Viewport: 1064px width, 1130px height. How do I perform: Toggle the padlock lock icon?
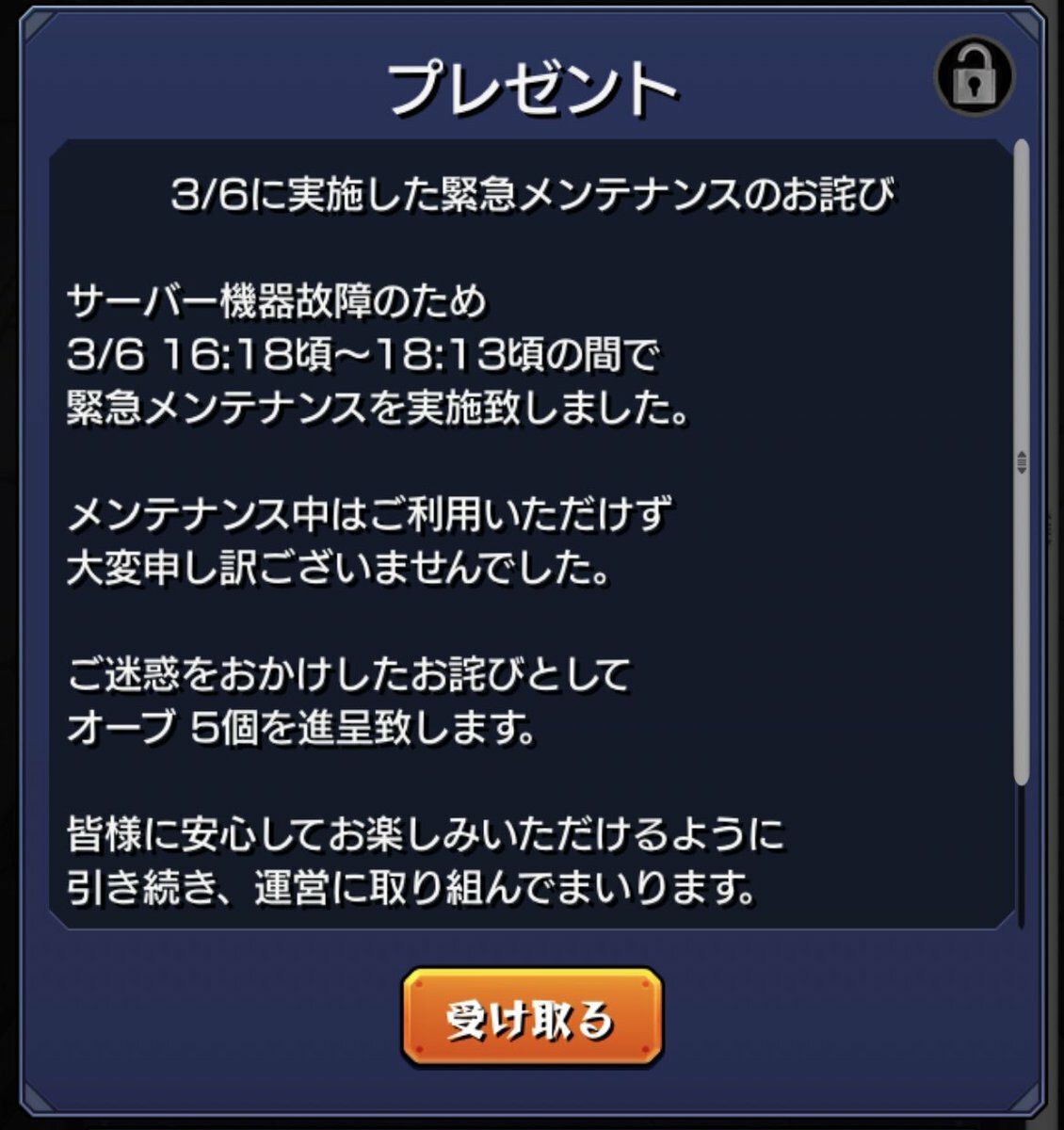click(974, 76)
